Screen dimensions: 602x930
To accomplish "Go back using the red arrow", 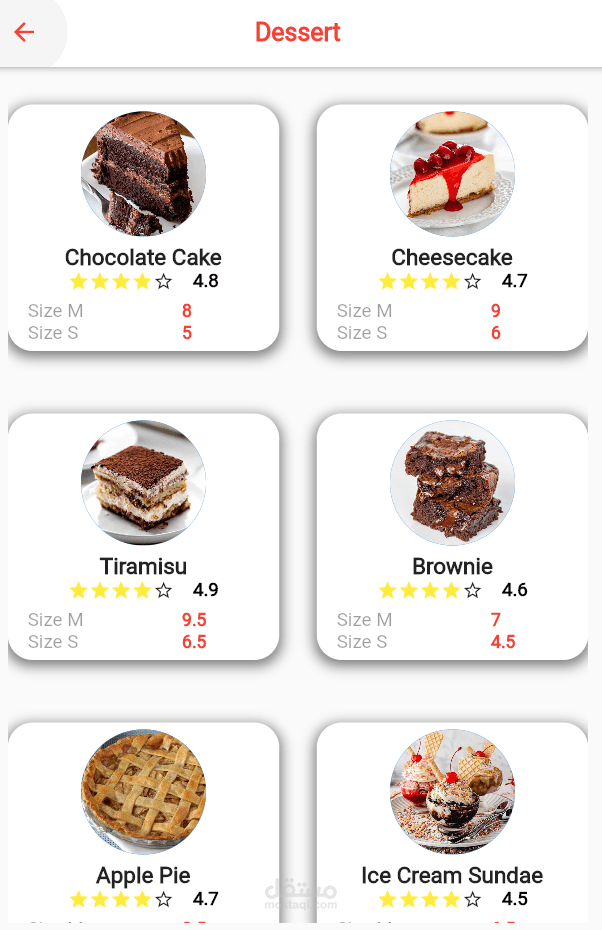I will tap(24, 32).
